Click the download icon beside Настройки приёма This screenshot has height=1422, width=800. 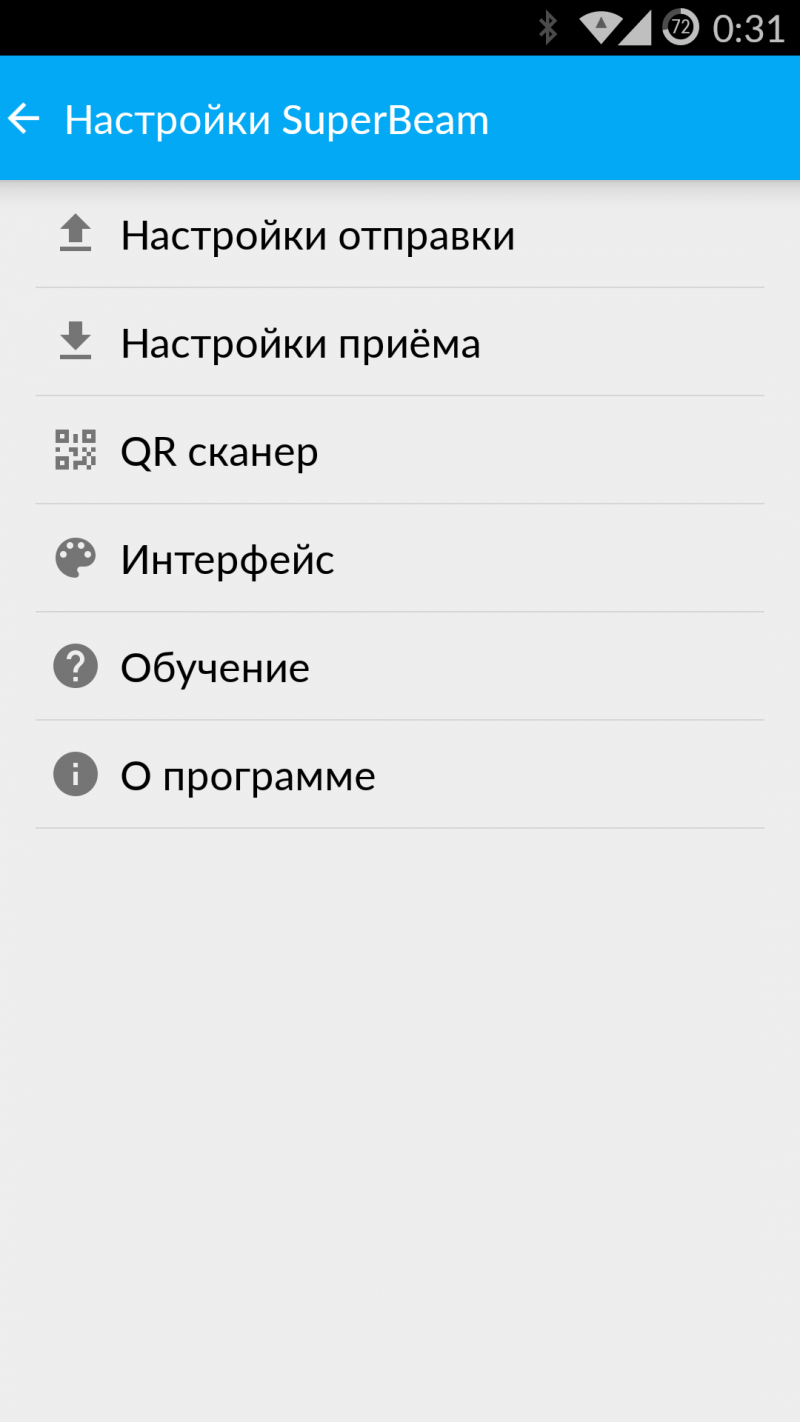75,343
